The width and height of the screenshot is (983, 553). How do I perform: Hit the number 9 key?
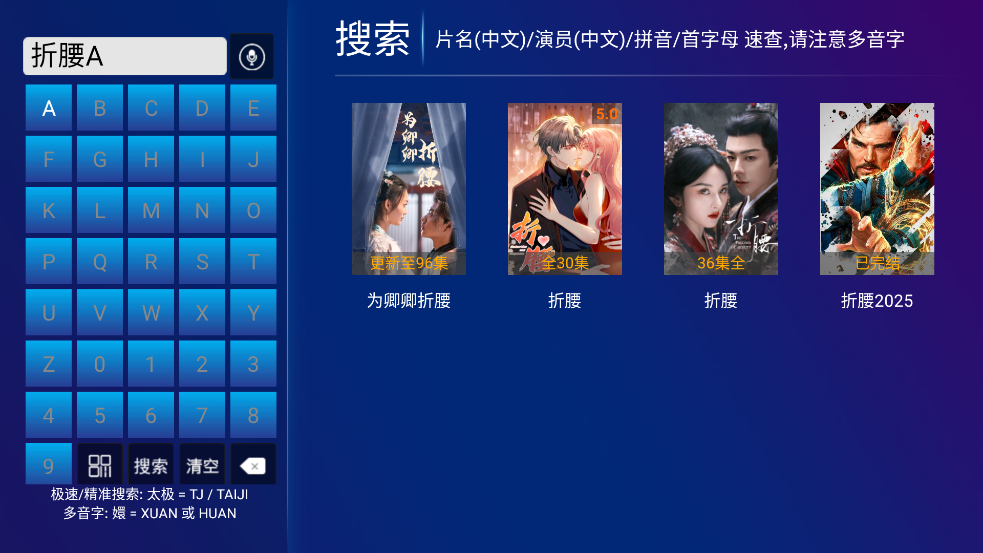[49, 465]
